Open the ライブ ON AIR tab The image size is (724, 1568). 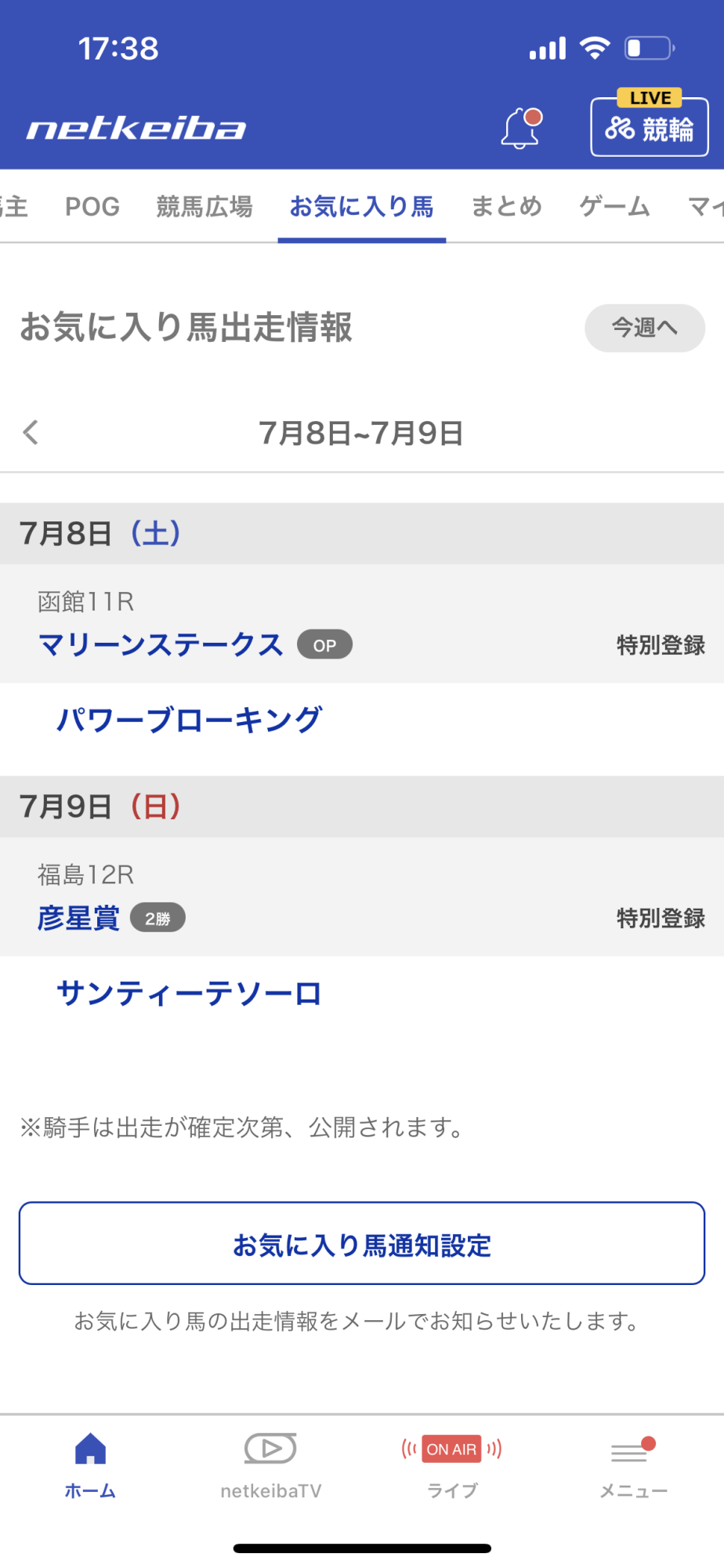coord(452,1466)
